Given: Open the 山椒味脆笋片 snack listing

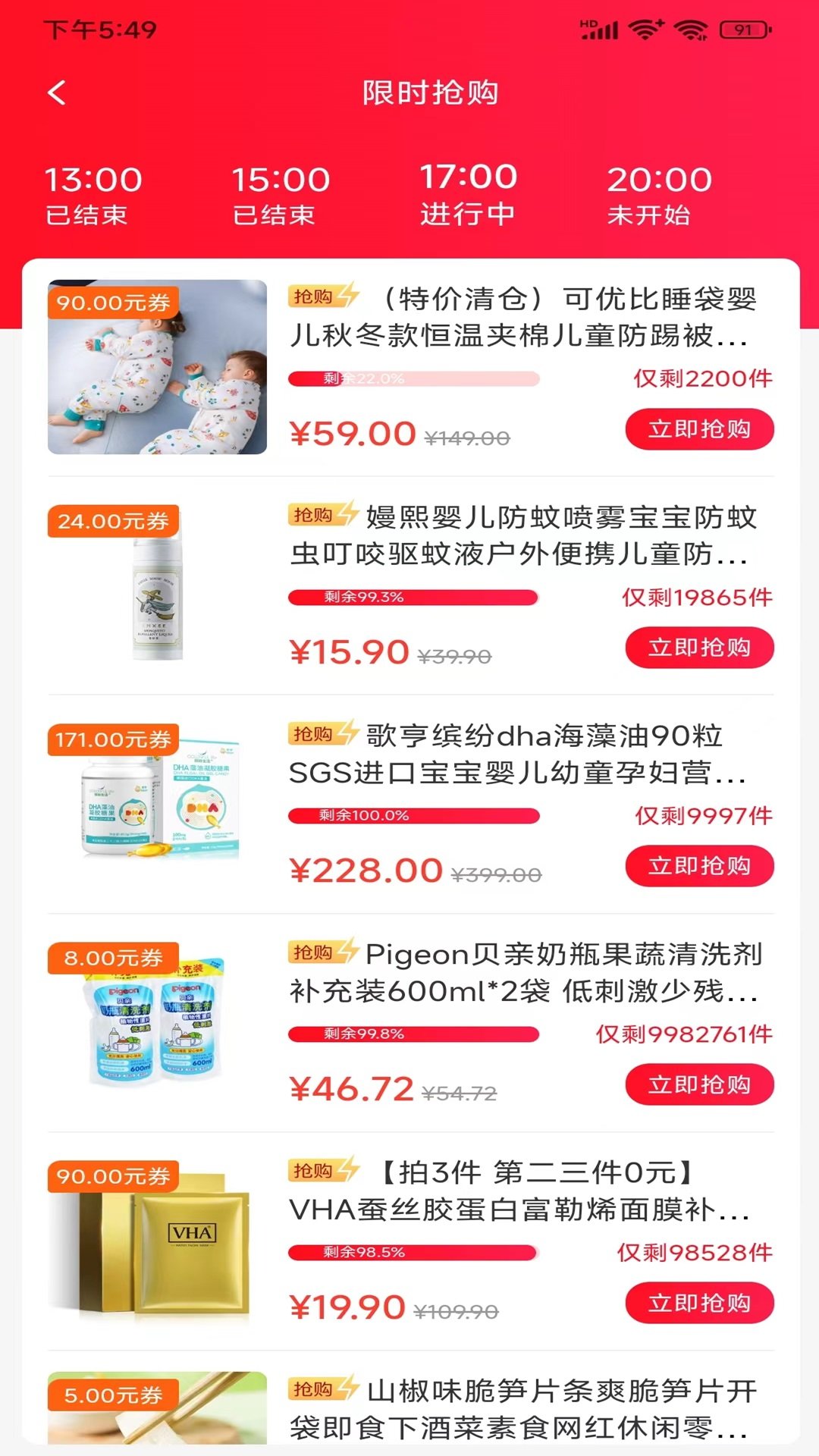Looking at the screenshot, I should coord(523,1409).
